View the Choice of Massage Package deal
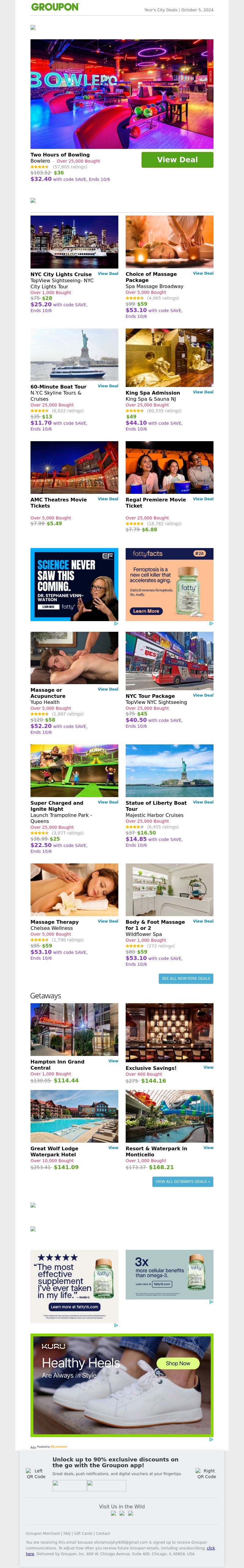The width and height of the screenshot is (244, 1568). 203,273
